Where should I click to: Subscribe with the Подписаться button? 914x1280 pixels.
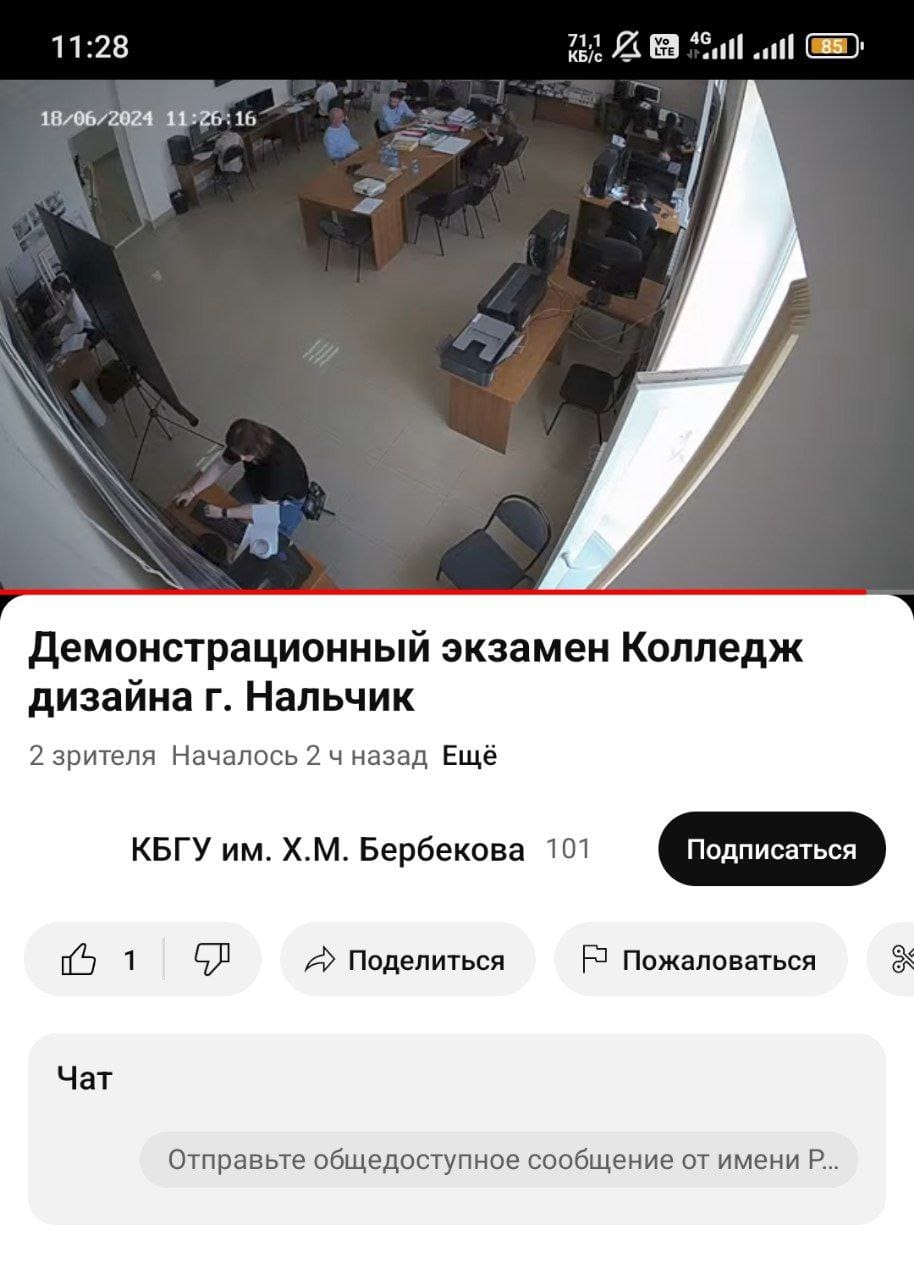pyautogui.click(x=771, y=850)
